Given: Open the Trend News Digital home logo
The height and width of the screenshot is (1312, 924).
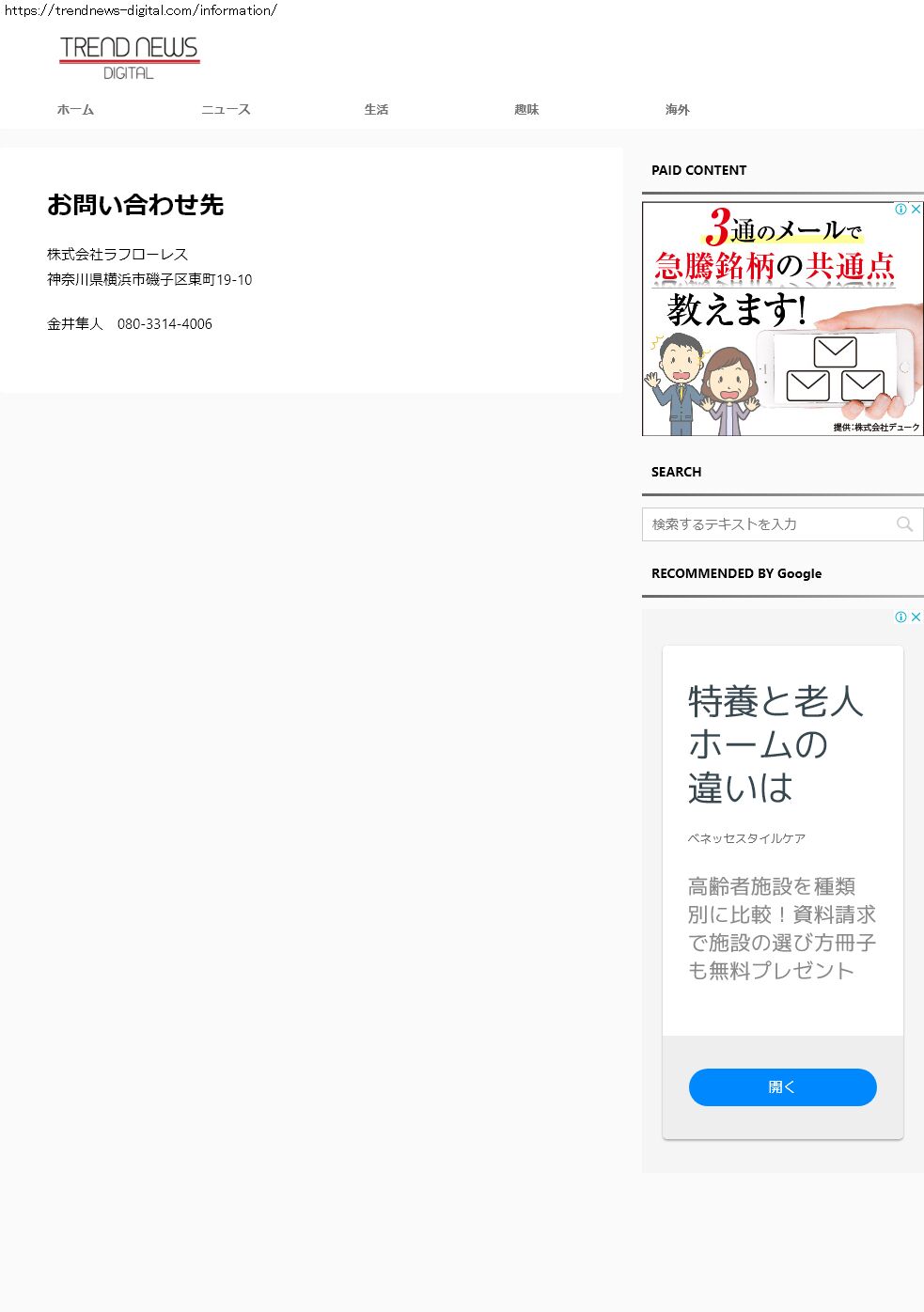Looking at the screenshot, I should pyautogui.click(x=129, y=57).
